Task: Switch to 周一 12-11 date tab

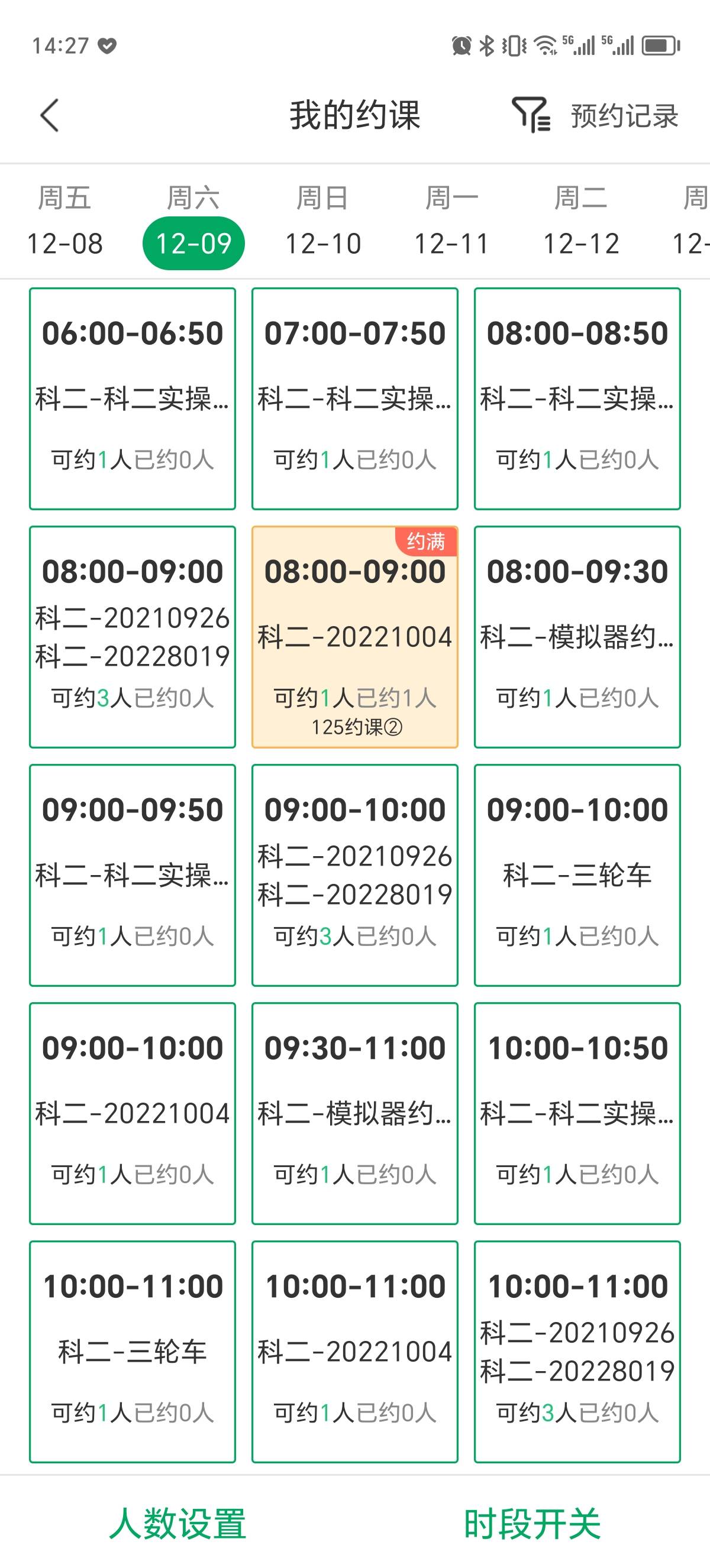Action: pyautogui.click(x=452, y=221)
